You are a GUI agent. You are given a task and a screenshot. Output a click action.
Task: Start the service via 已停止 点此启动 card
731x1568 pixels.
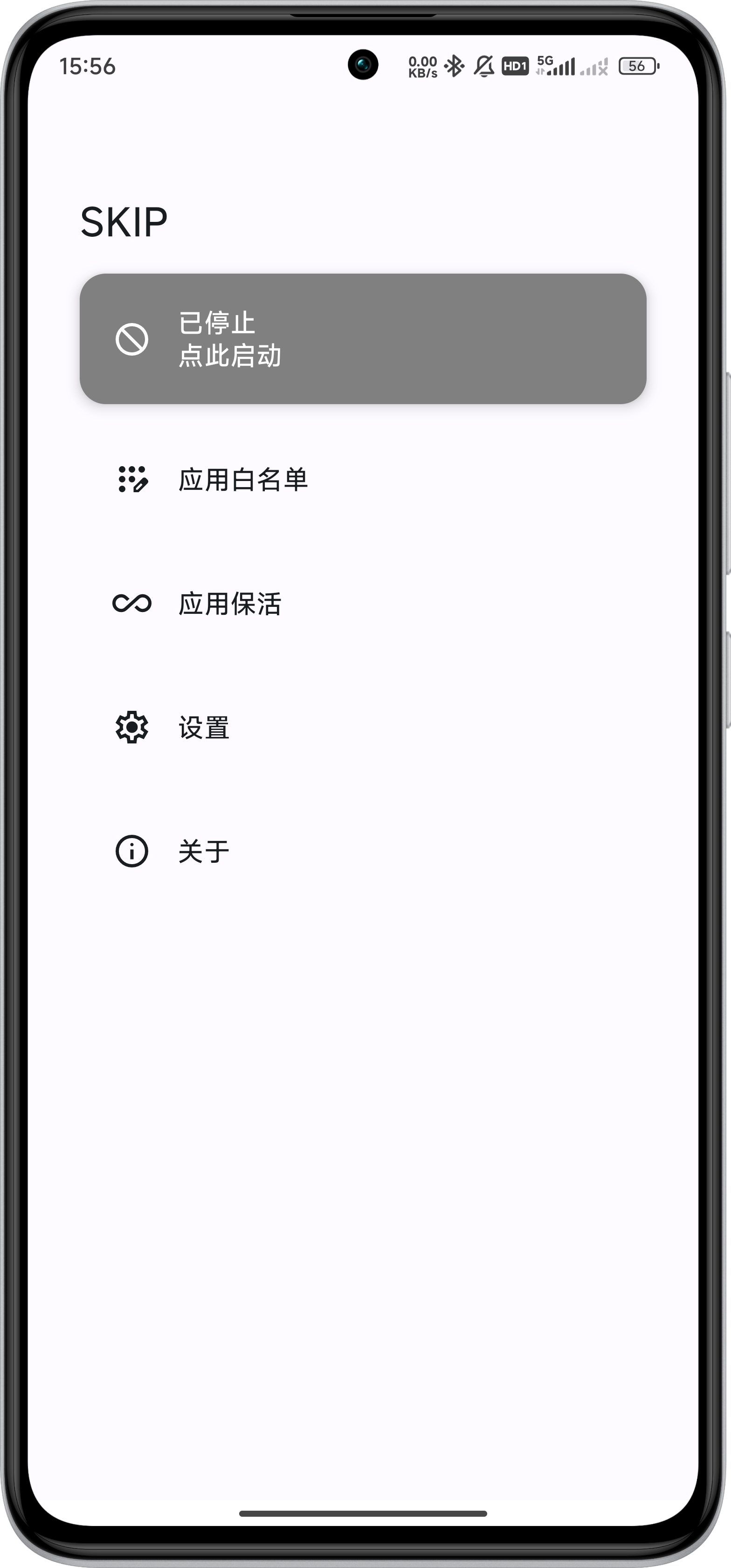363,338
